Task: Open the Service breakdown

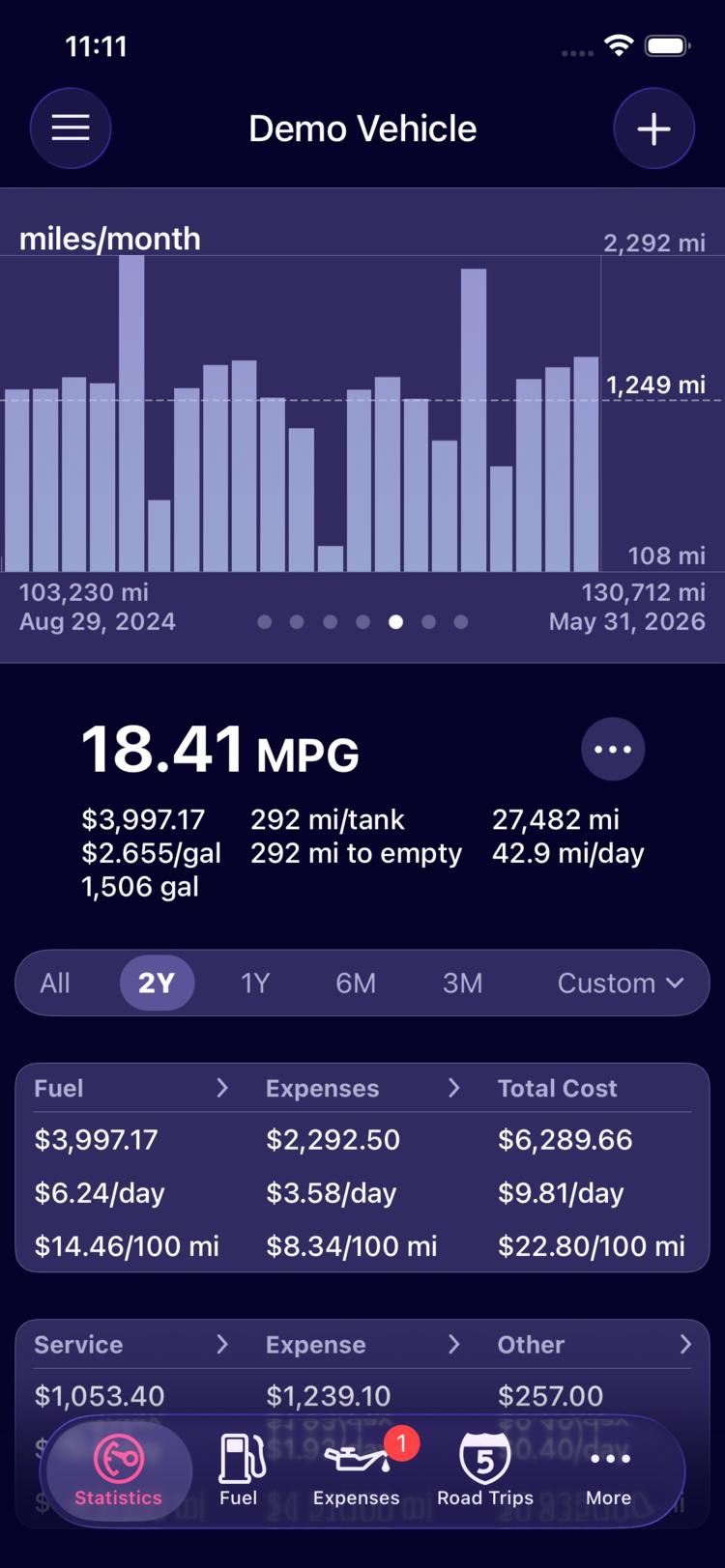Action: point(131,1344)
